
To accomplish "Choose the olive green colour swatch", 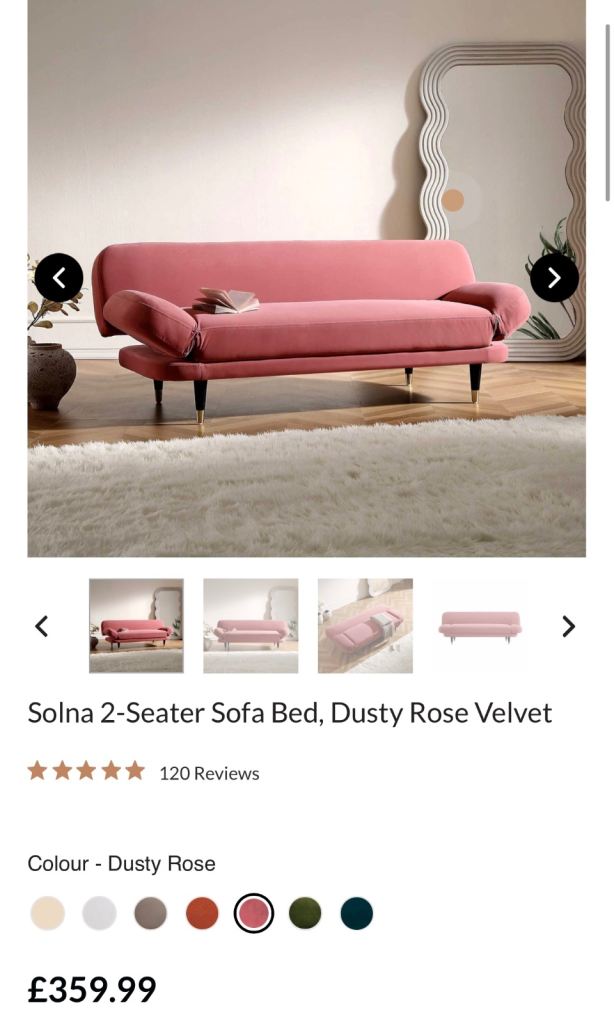I will 305,913.
